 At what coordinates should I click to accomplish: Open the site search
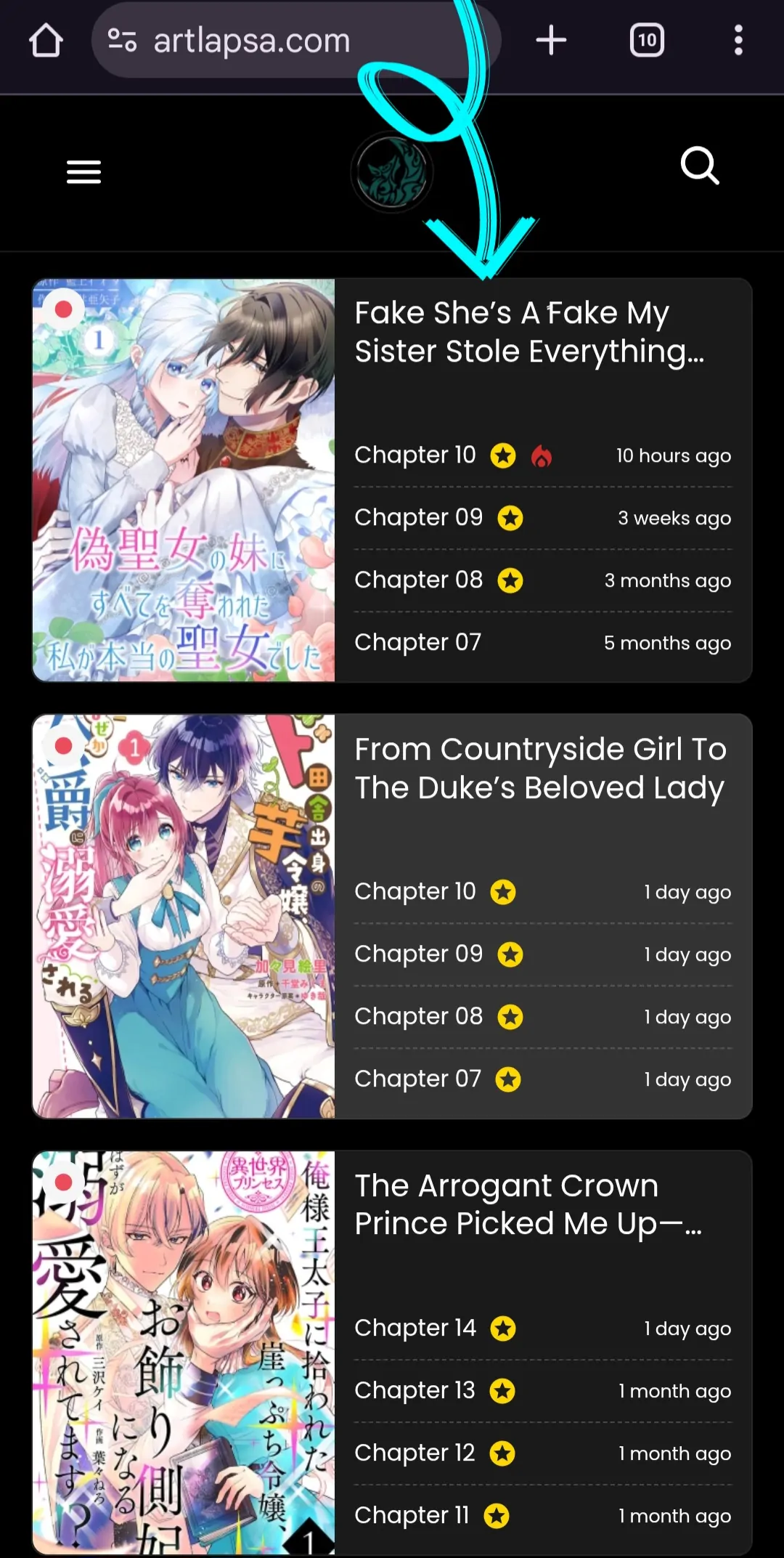(x=700, y=166)
